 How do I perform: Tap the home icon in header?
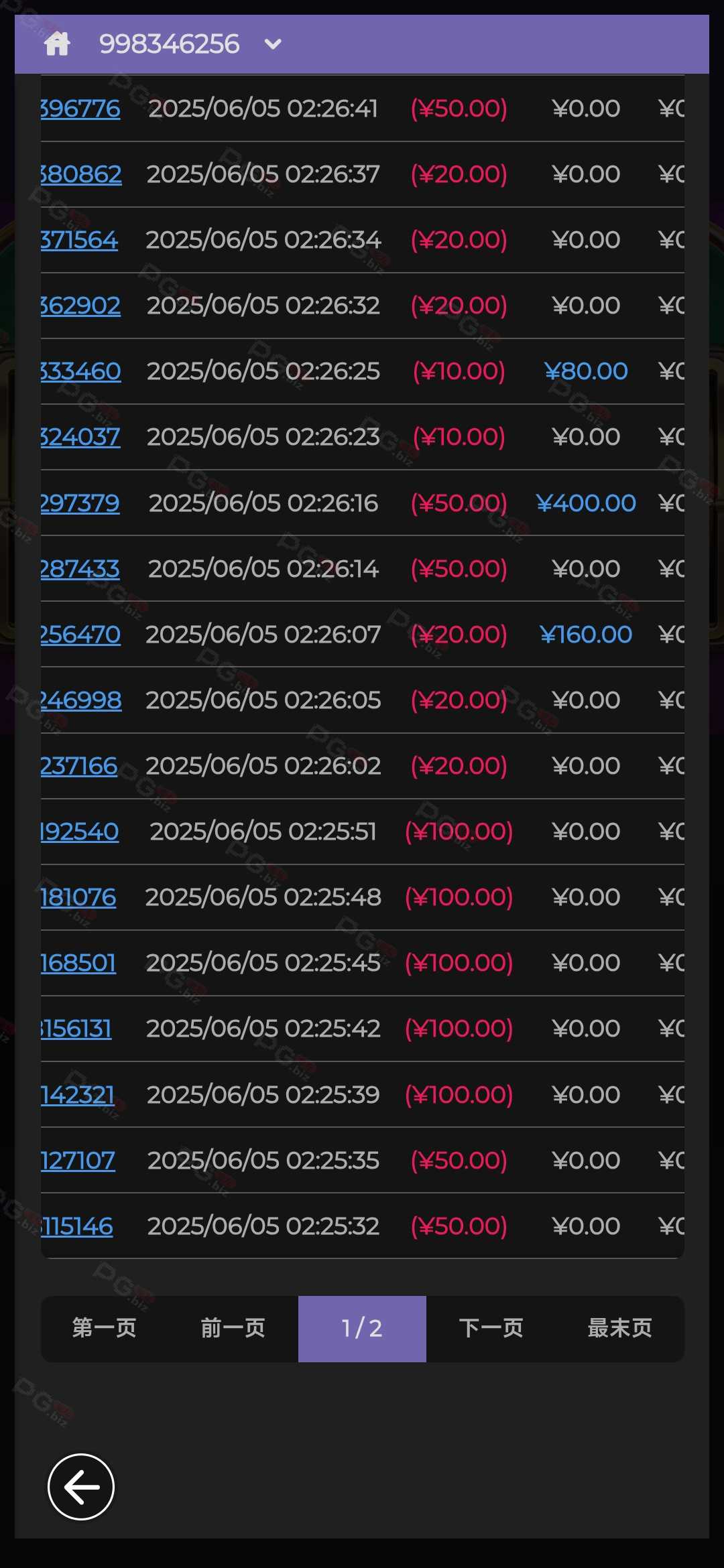[x=57, y=44]
